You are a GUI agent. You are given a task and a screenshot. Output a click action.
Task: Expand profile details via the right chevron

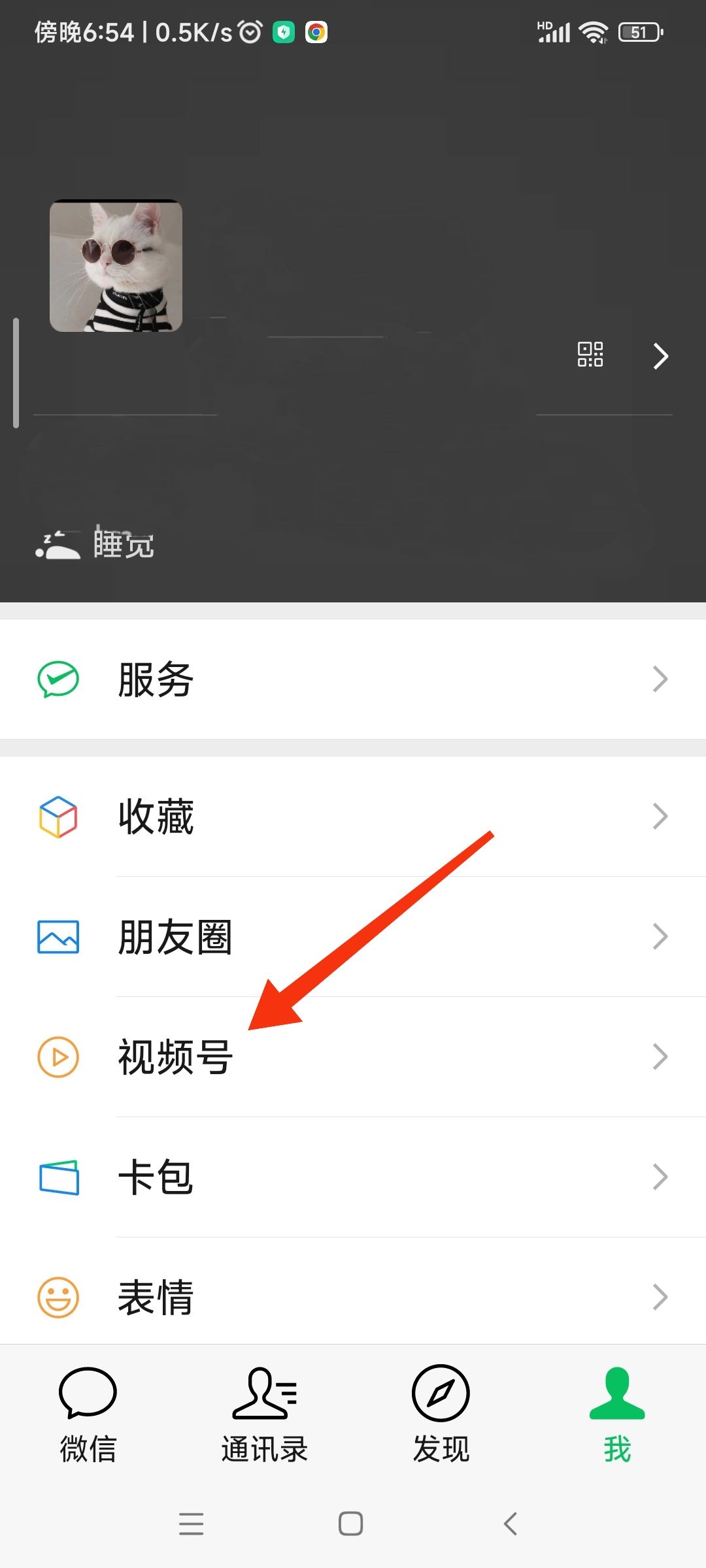pyautogui.click(x=660, y=356)
